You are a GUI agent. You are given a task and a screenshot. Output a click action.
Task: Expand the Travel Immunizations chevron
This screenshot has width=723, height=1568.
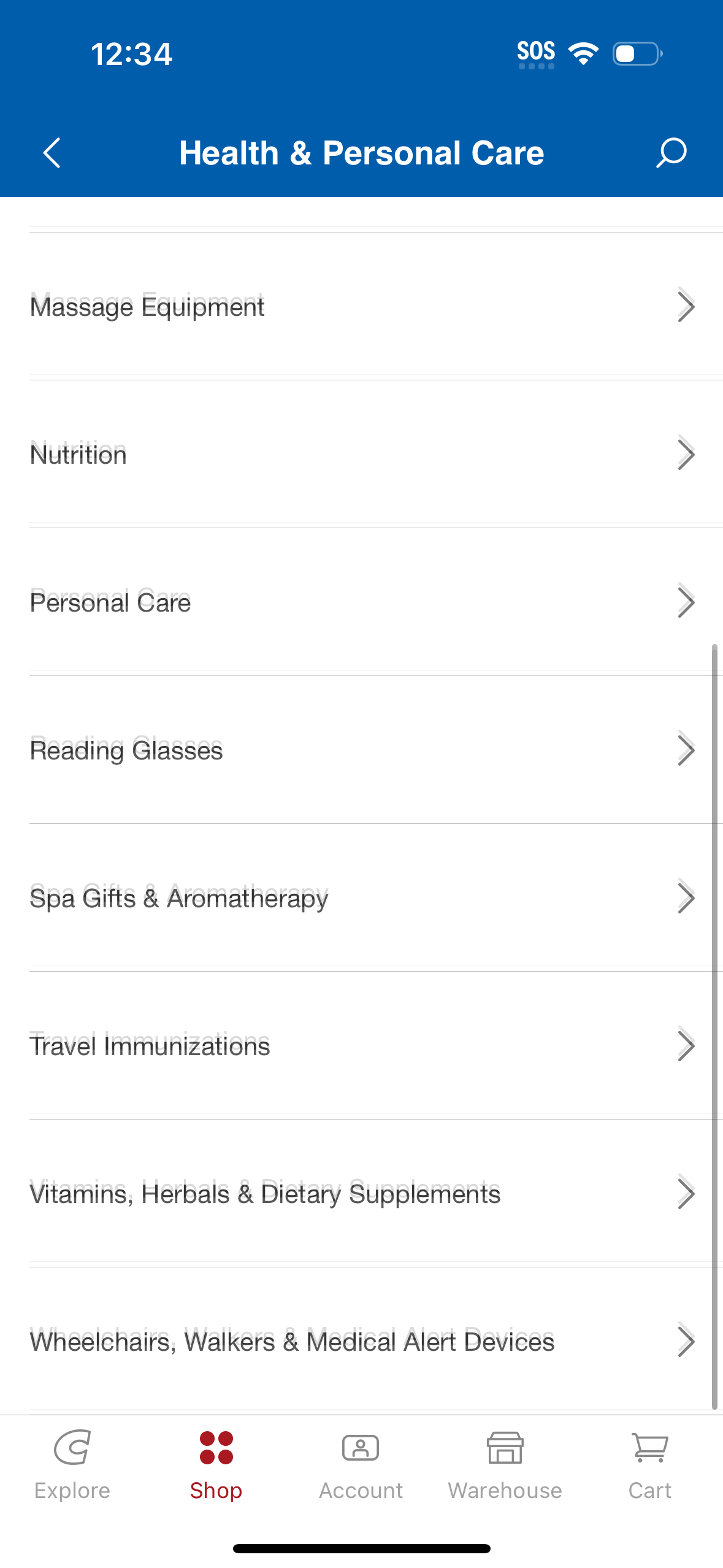686,1045
